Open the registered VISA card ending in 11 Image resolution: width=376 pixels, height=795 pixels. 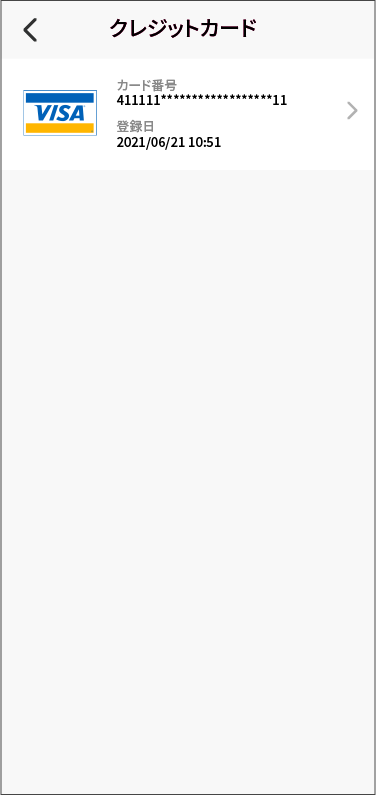tap(188, 114)
